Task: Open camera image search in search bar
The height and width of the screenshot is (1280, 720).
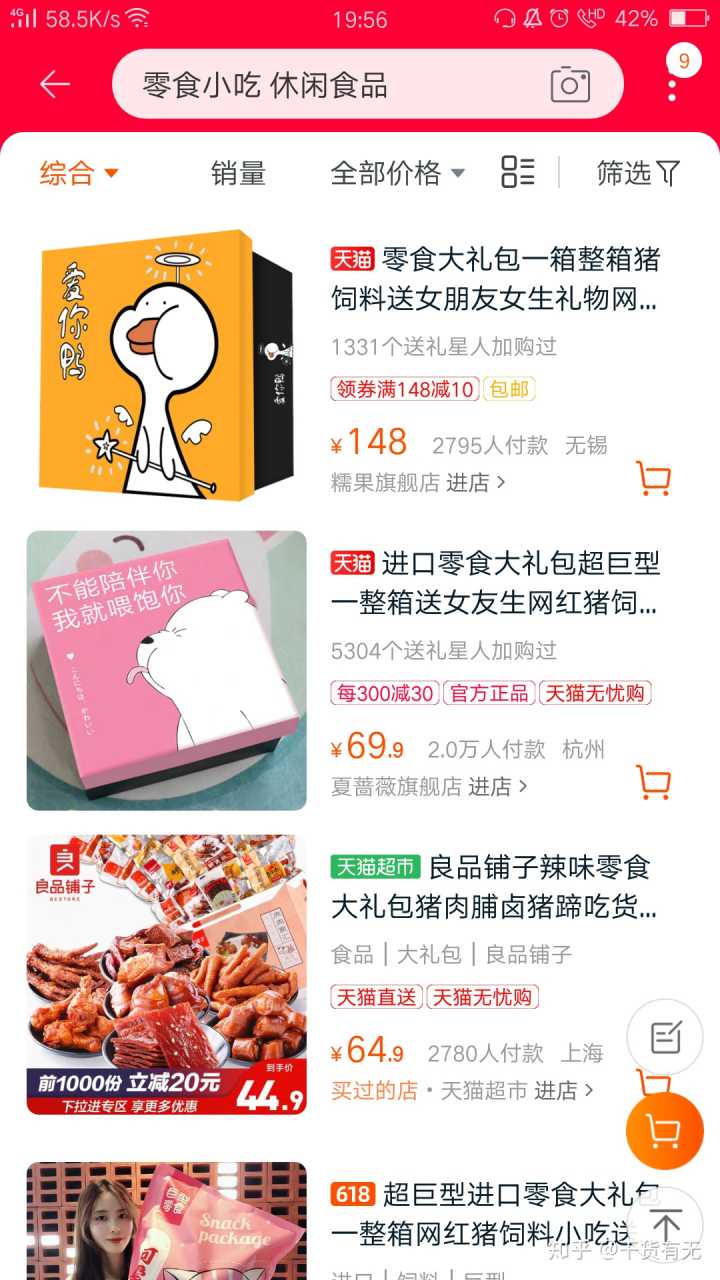Action: click(570, 85)
